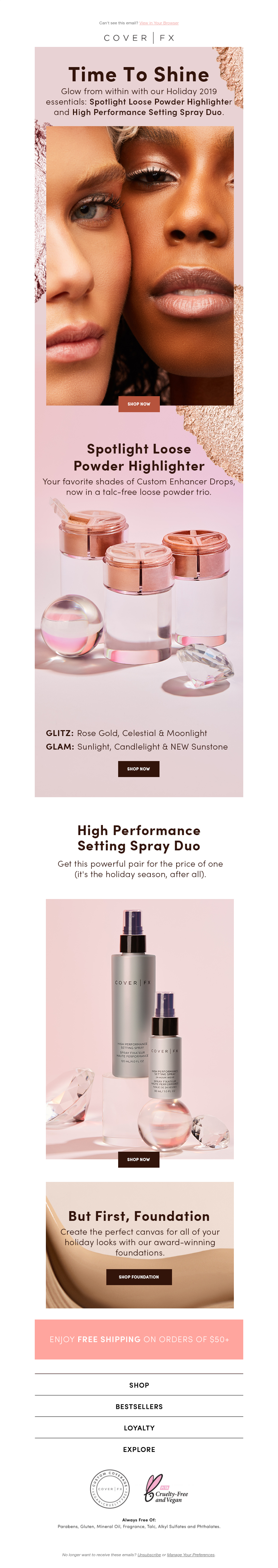278x1568 pixels.
Task: Open Shop Foundation button
Action: tap(139, 1276)
